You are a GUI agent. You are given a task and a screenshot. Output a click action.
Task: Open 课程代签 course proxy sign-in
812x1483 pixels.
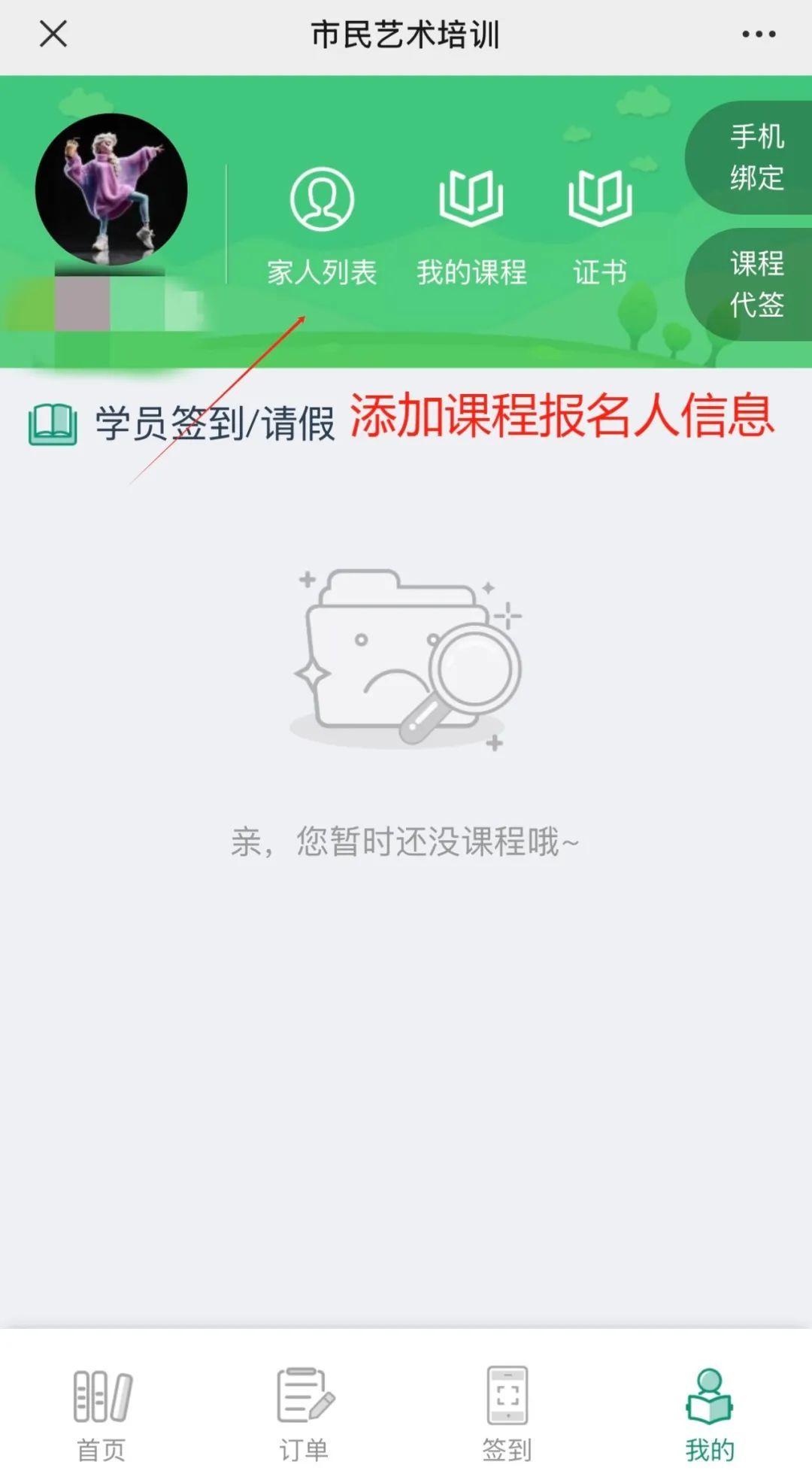pyautogui.click(x=755, y=284)
